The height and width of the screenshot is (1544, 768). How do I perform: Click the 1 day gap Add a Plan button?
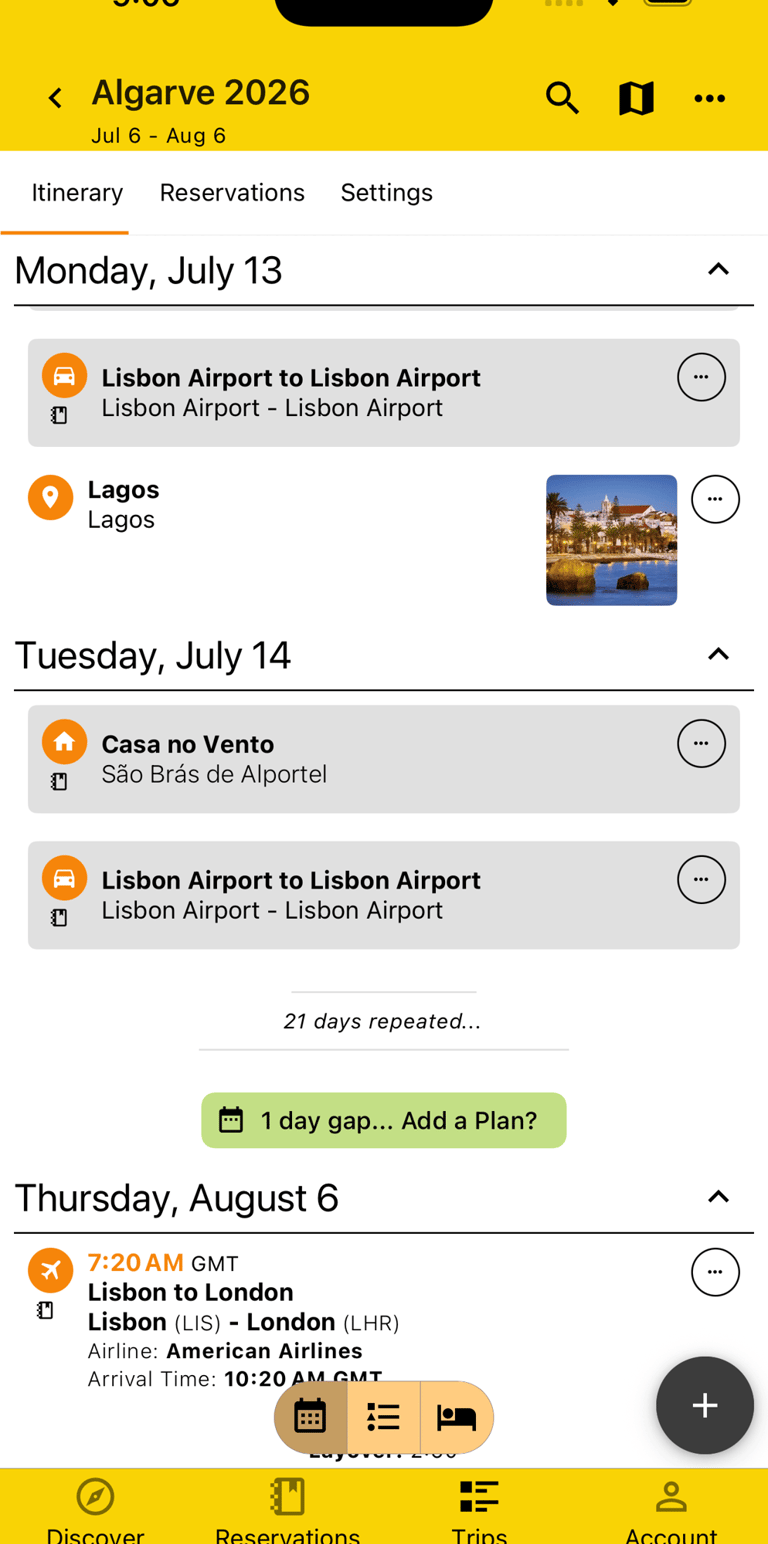pyautogui.click(x=384, y=1120)
